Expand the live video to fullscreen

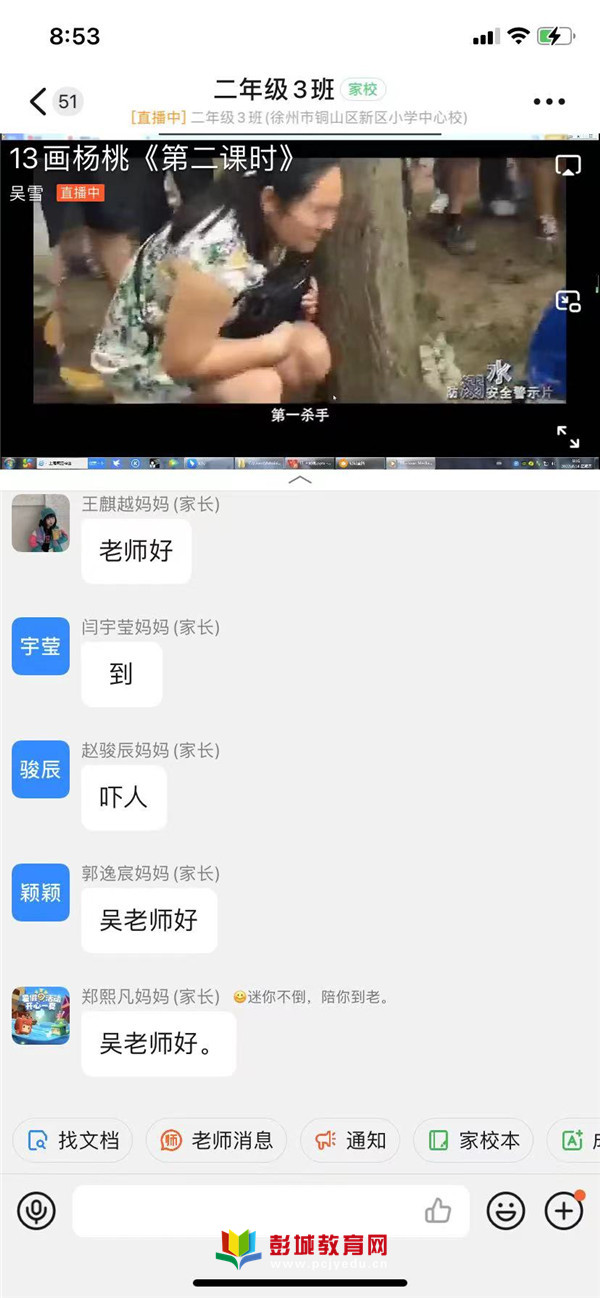pyautogui.click(x=568, y=436)
